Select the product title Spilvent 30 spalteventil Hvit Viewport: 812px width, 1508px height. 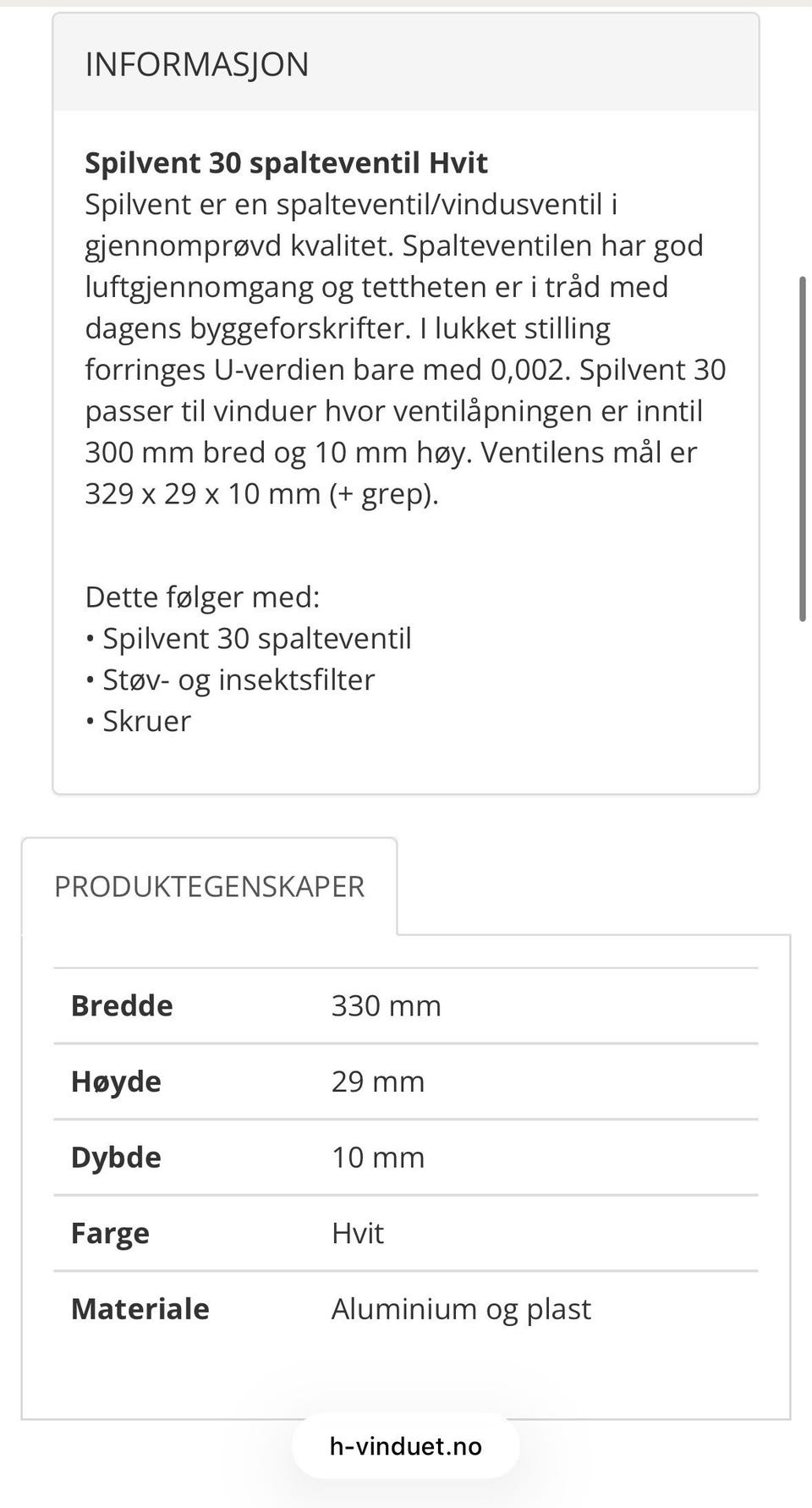[x=286, y=162]
